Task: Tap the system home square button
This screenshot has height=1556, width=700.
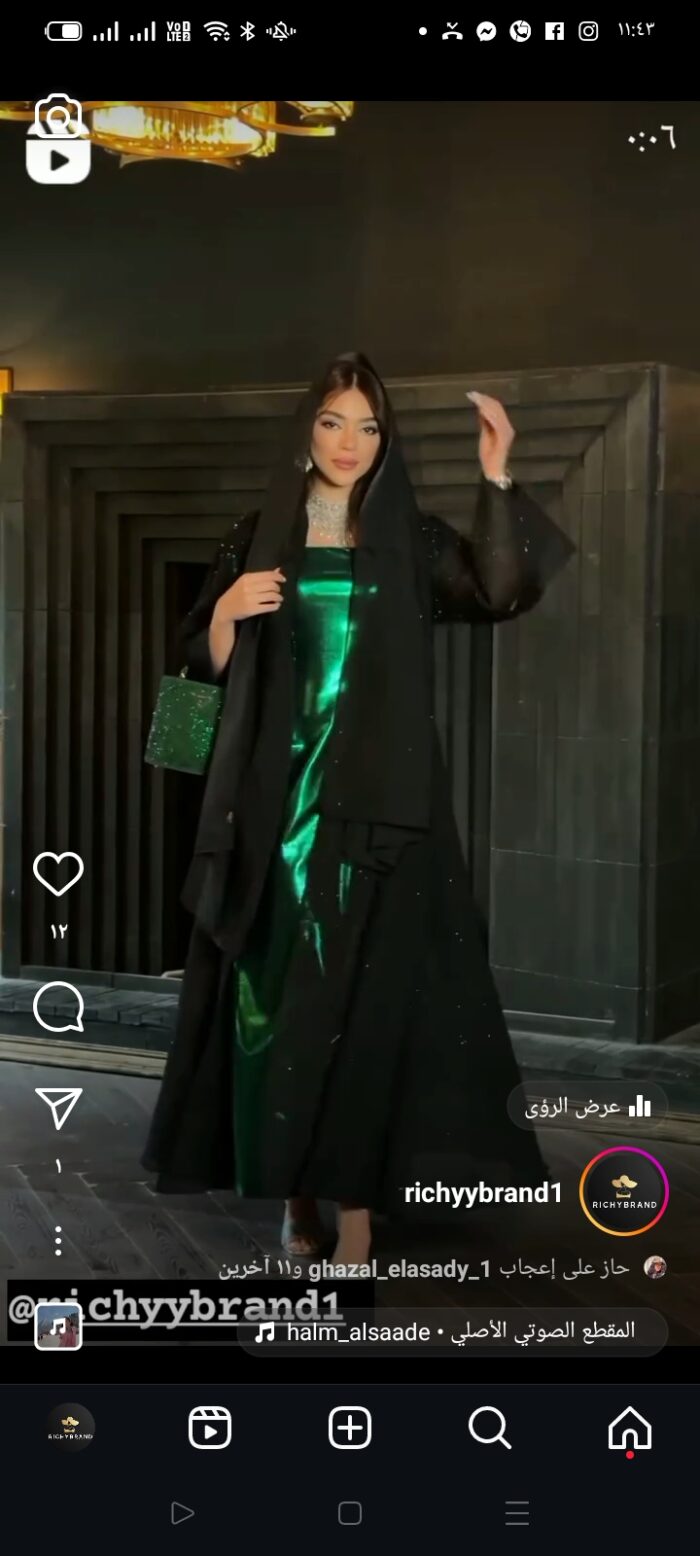Action: pos(350,1513)
